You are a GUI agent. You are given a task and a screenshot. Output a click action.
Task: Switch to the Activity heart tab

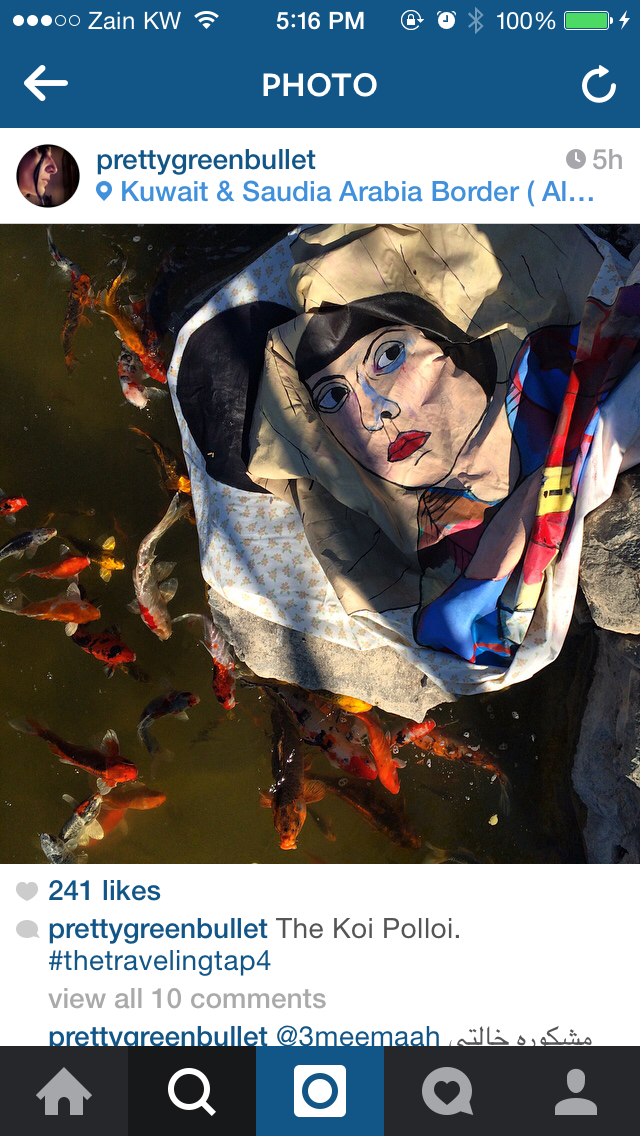coord(447,1091)
